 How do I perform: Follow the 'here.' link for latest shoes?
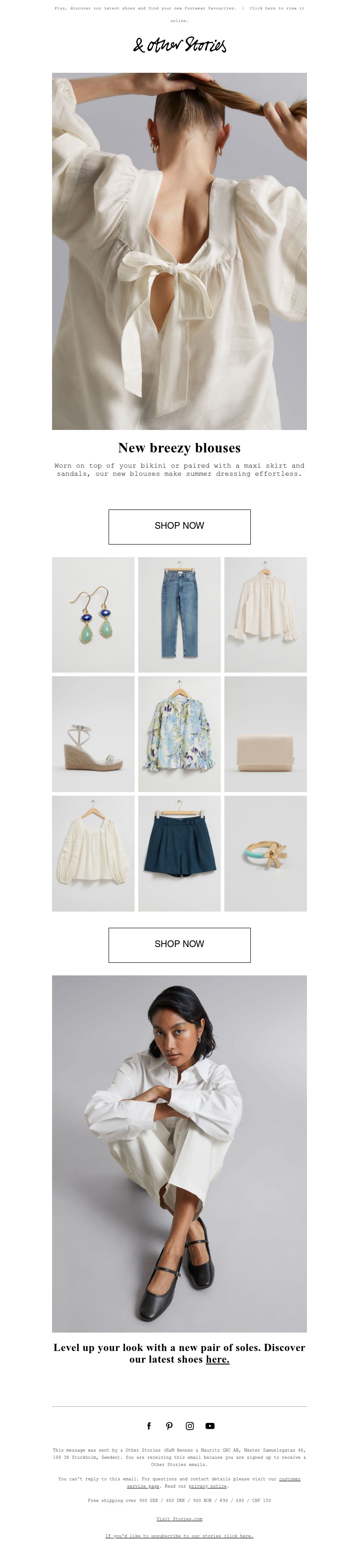pyautogui.click(x=217, y=1359)
